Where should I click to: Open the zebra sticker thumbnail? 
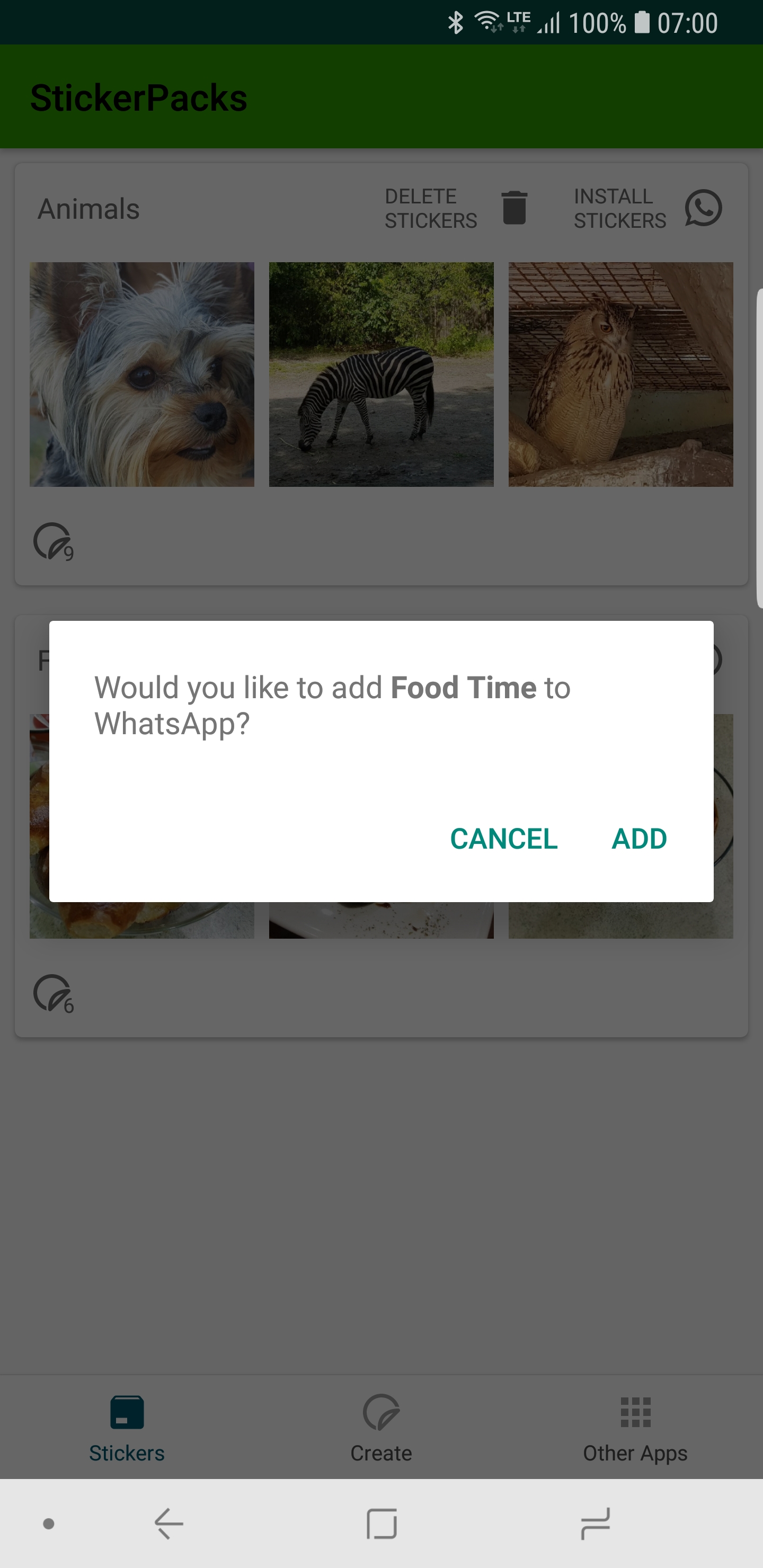381,374
